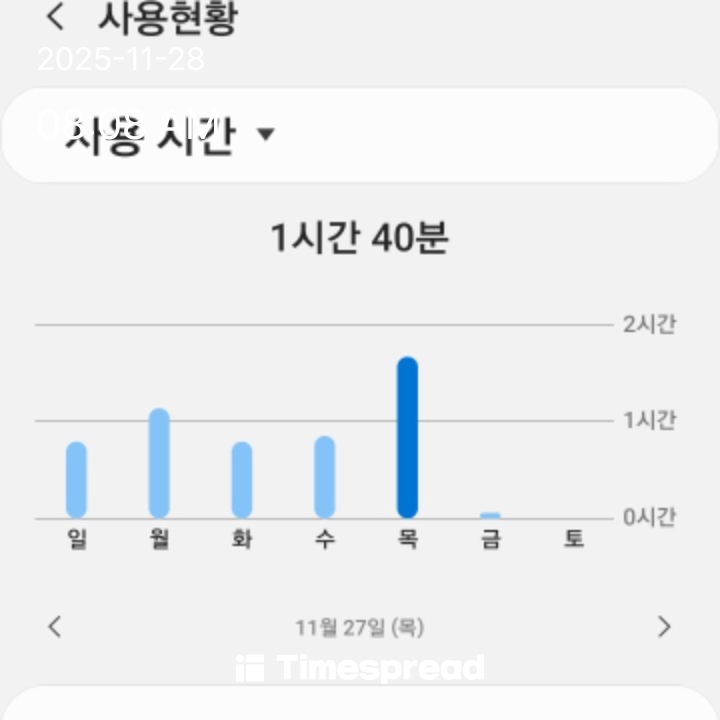Select the 화 bar in chart
The width and height of the screenshot is (720, 720).
242,480
